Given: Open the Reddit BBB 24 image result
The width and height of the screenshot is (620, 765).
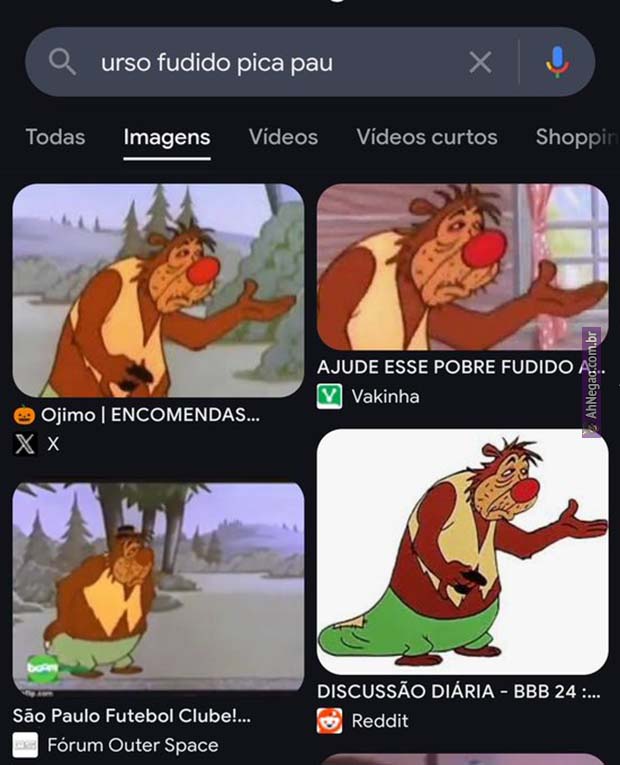Looking at the screenshot, I should point(462,551).
